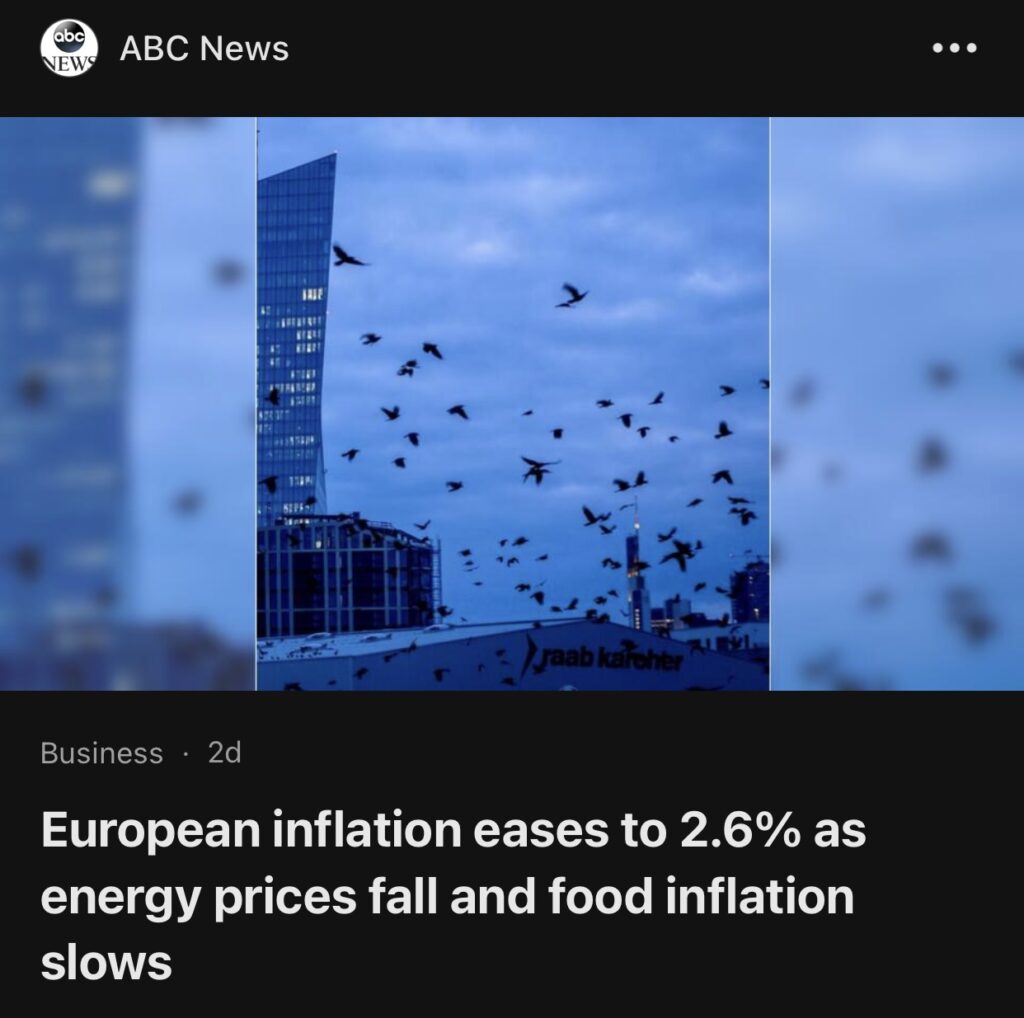The height and width of the screenshot is (1018, 1024).
Task: Open the three-dot overflow menu
Action: click(953, 49)
